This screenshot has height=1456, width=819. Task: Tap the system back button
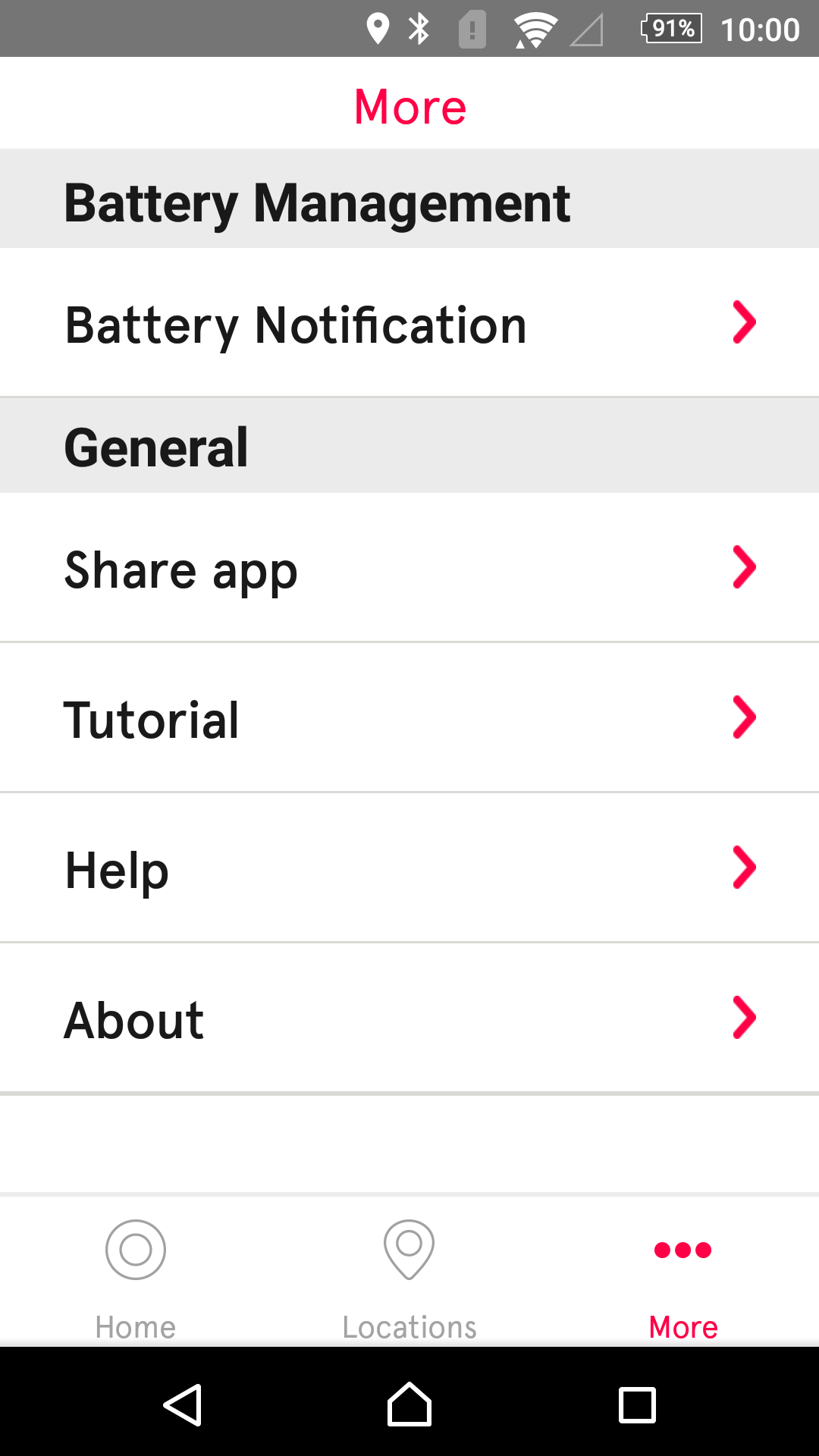pyautogui.click(x=182, y=1404)
